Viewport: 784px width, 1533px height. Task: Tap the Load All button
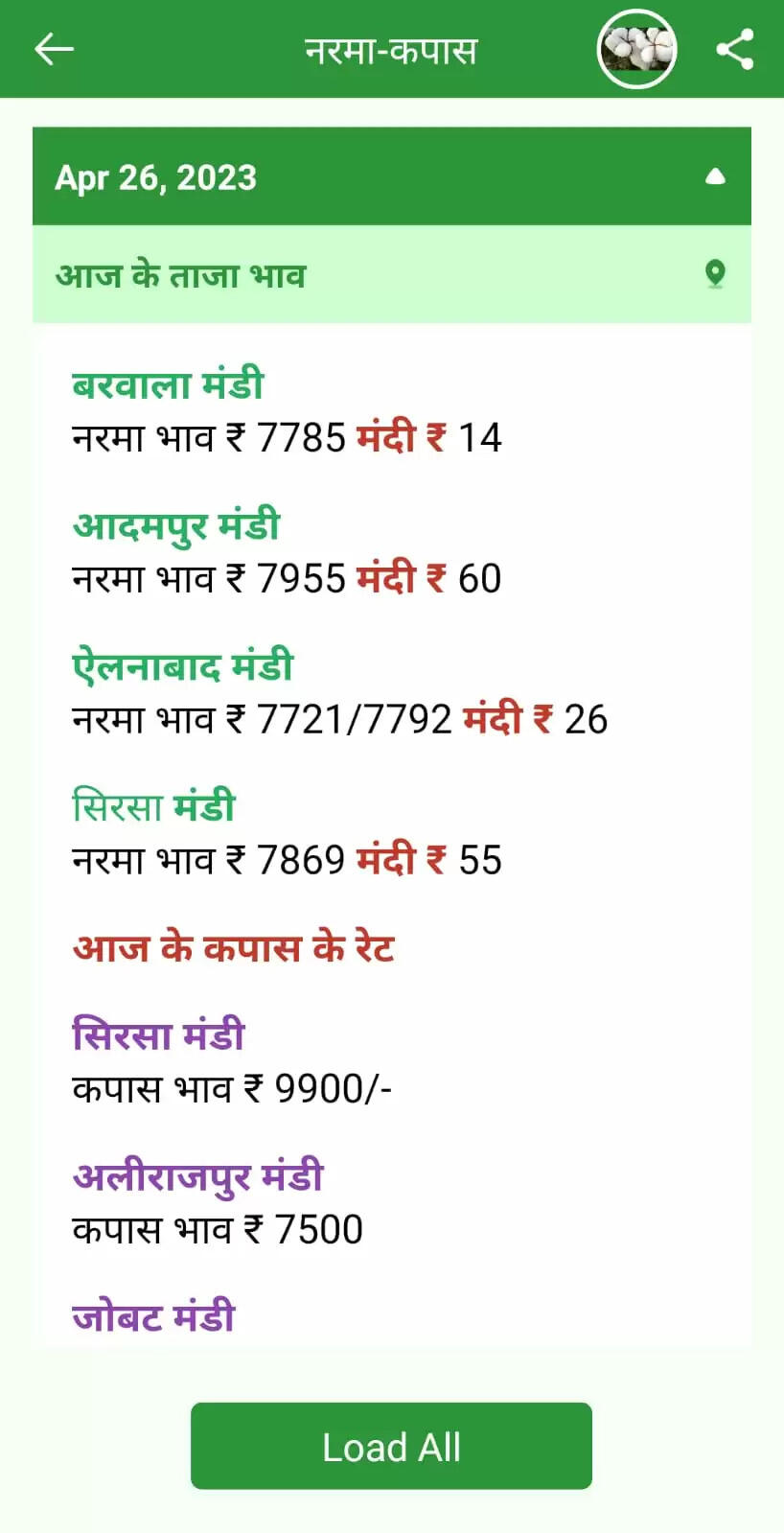pos(391,1446)
